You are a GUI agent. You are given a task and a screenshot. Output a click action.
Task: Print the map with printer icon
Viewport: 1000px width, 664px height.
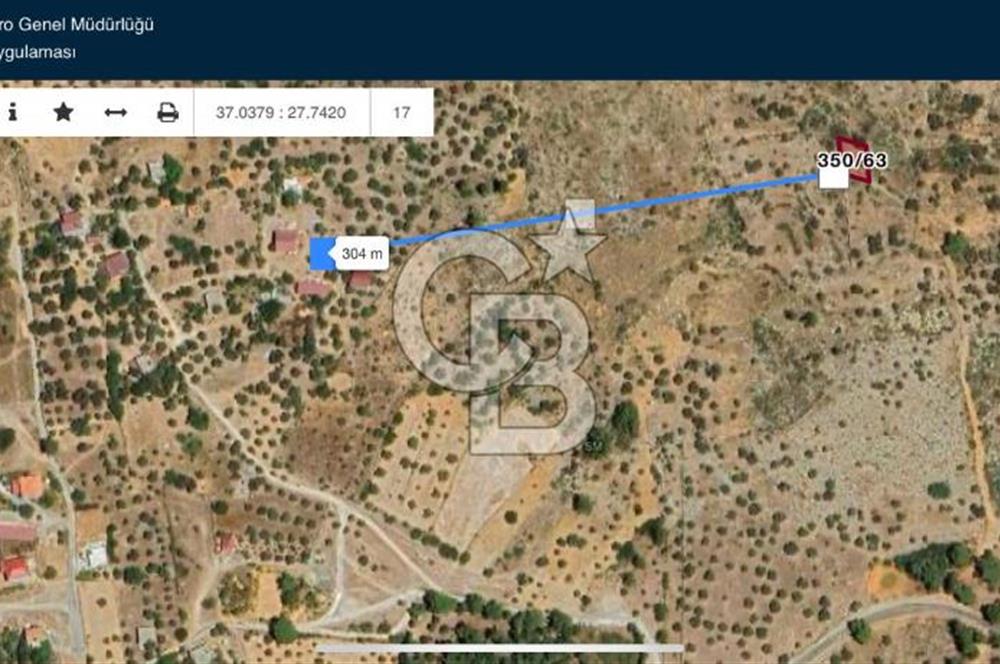point(168,112)
